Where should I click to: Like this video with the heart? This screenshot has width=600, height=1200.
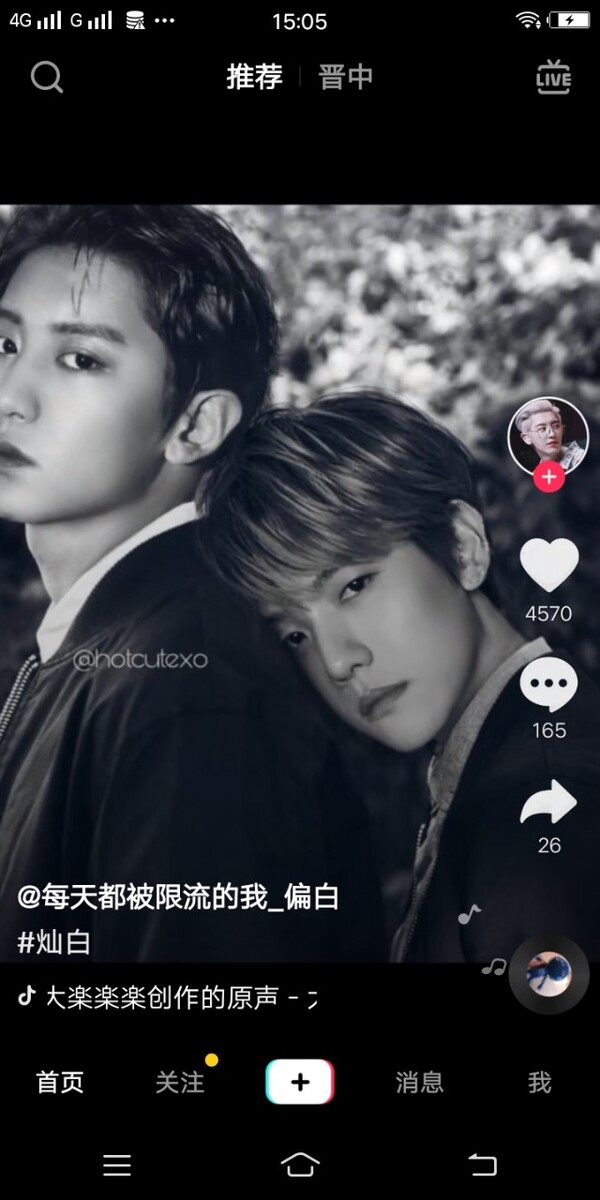coord(549,565)
